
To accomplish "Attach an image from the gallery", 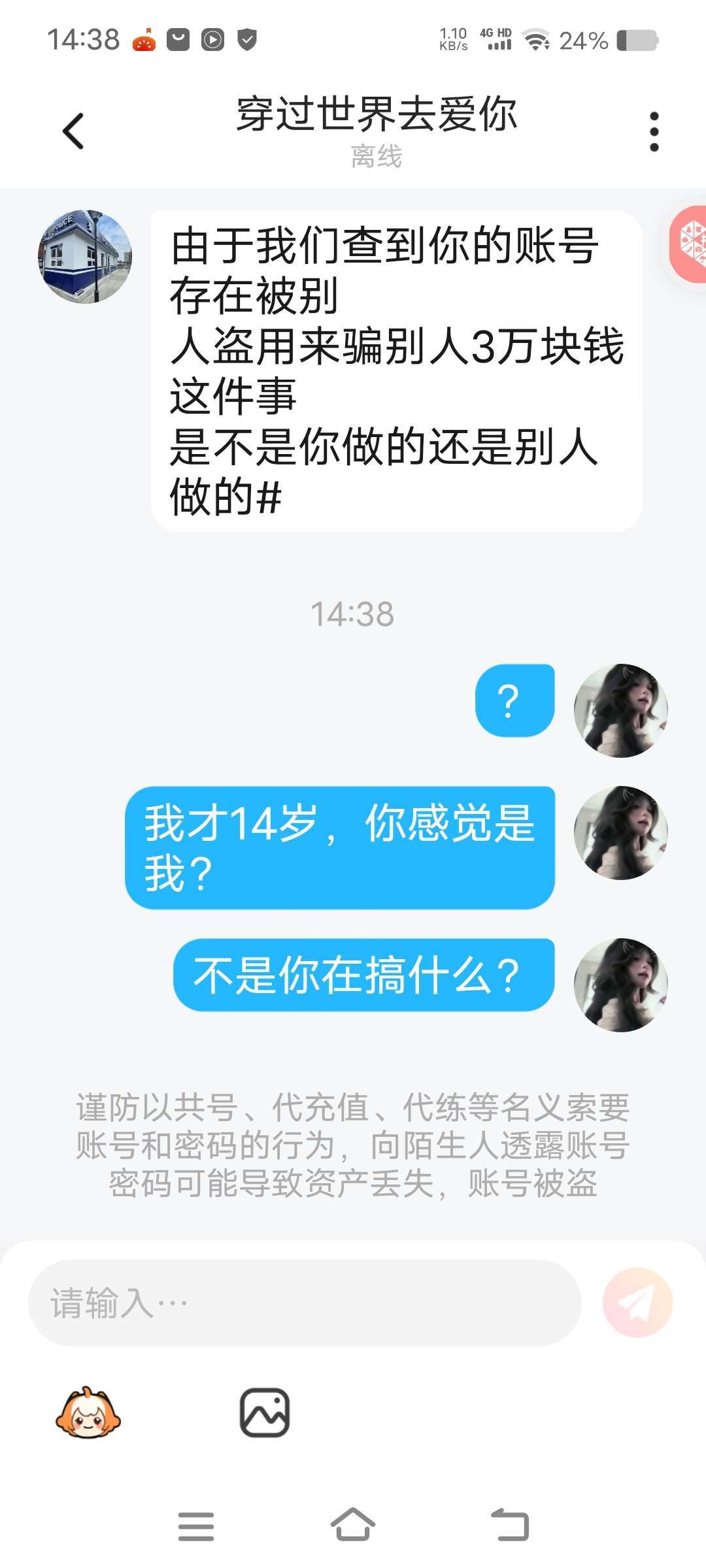I will click(265, 1414).
